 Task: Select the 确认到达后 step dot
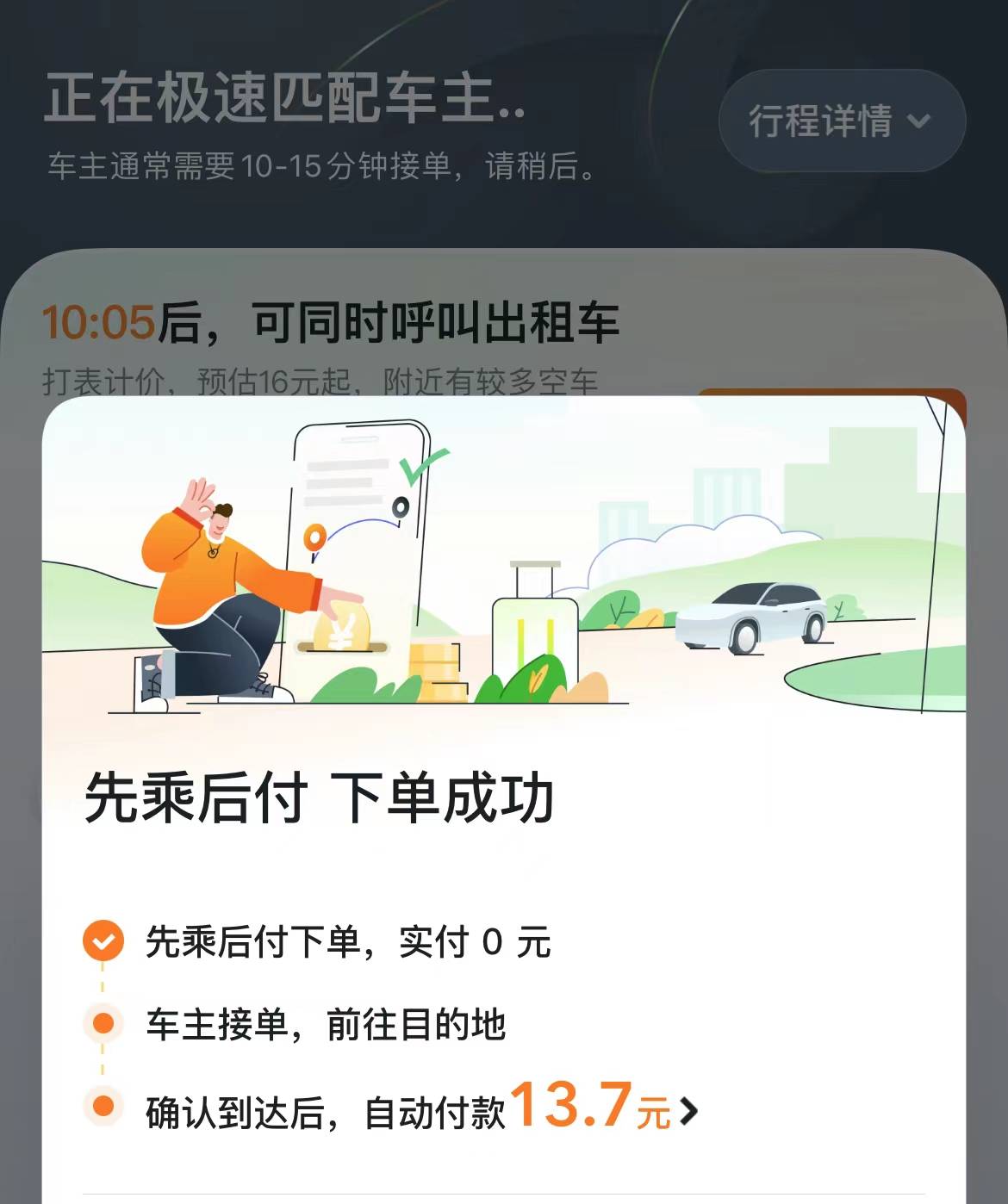(103, 1108)
